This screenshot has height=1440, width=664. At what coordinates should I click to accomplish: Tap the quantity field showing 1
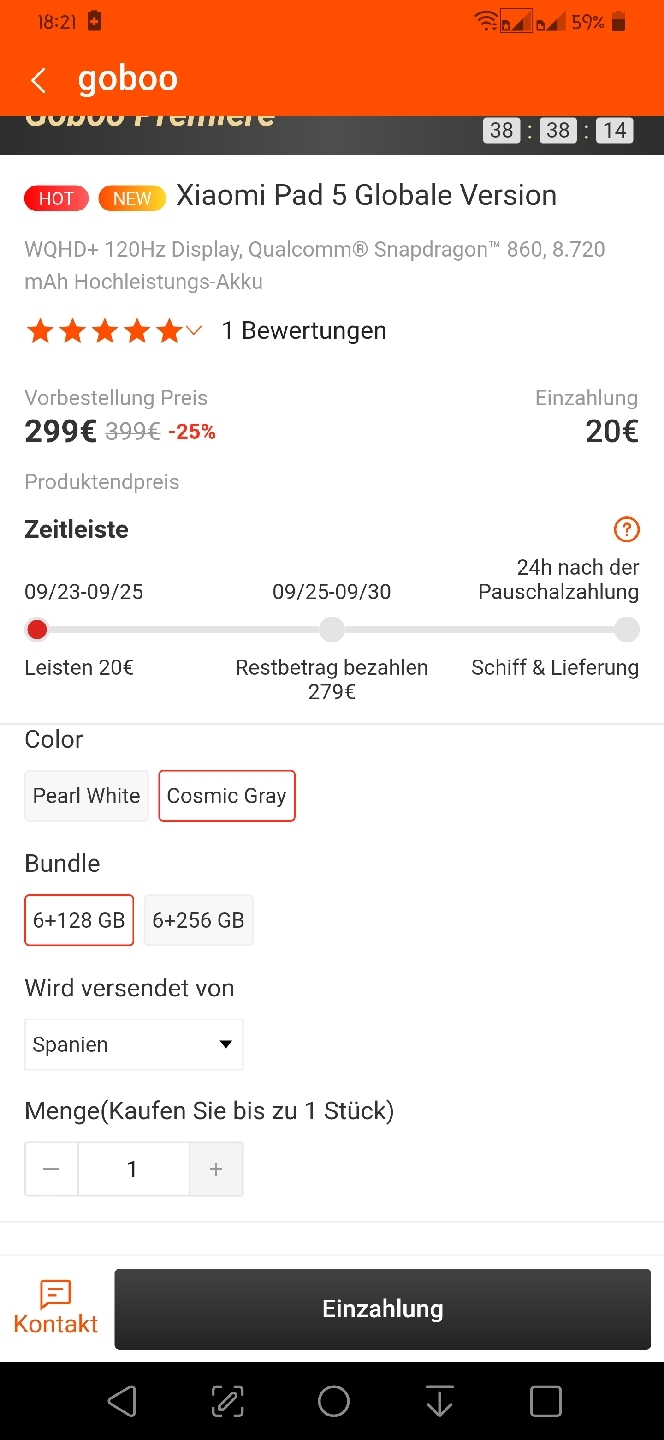(133, 1169)
